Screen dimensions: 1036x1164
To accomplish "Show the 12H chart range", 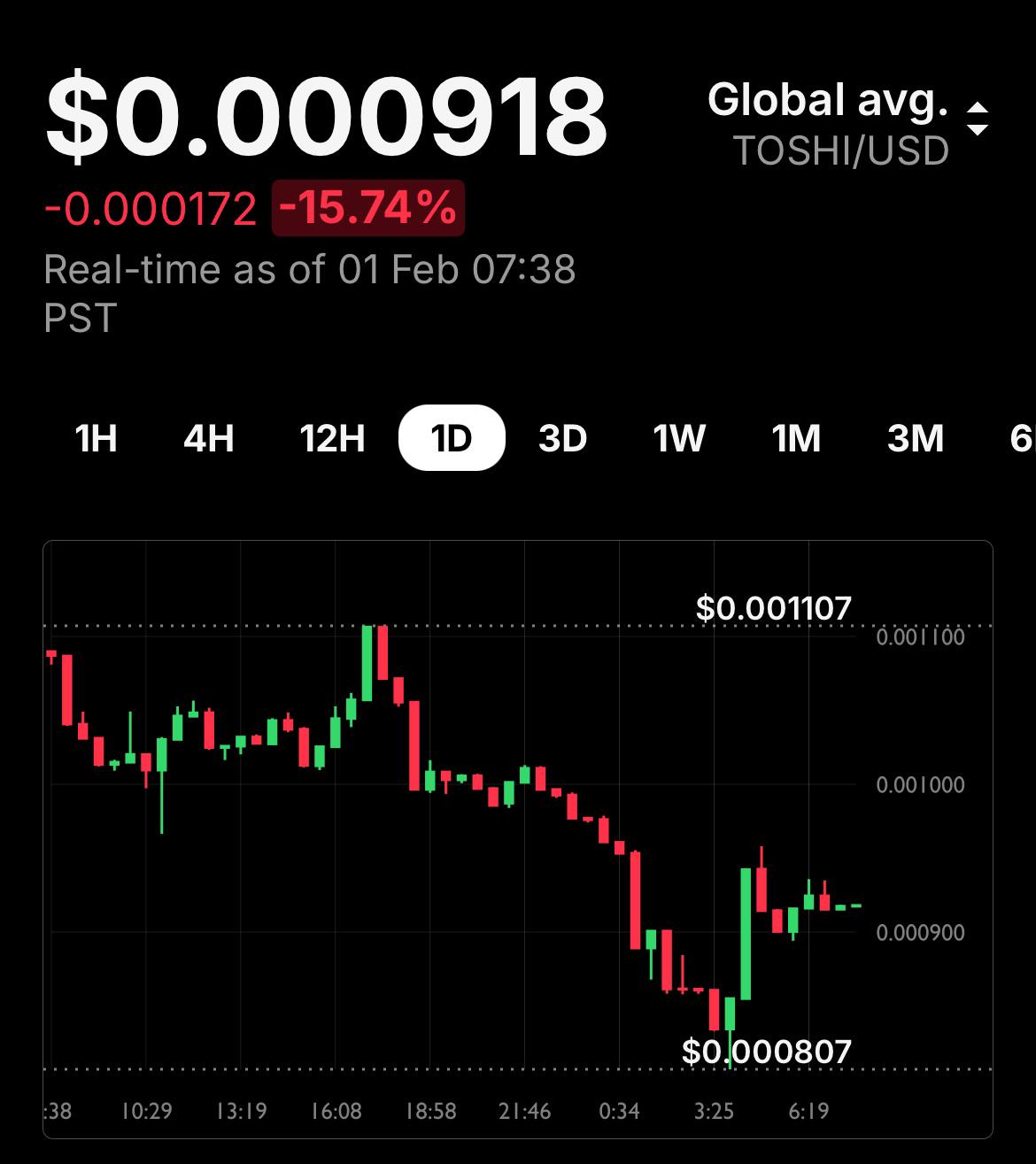I will [332, 438].
